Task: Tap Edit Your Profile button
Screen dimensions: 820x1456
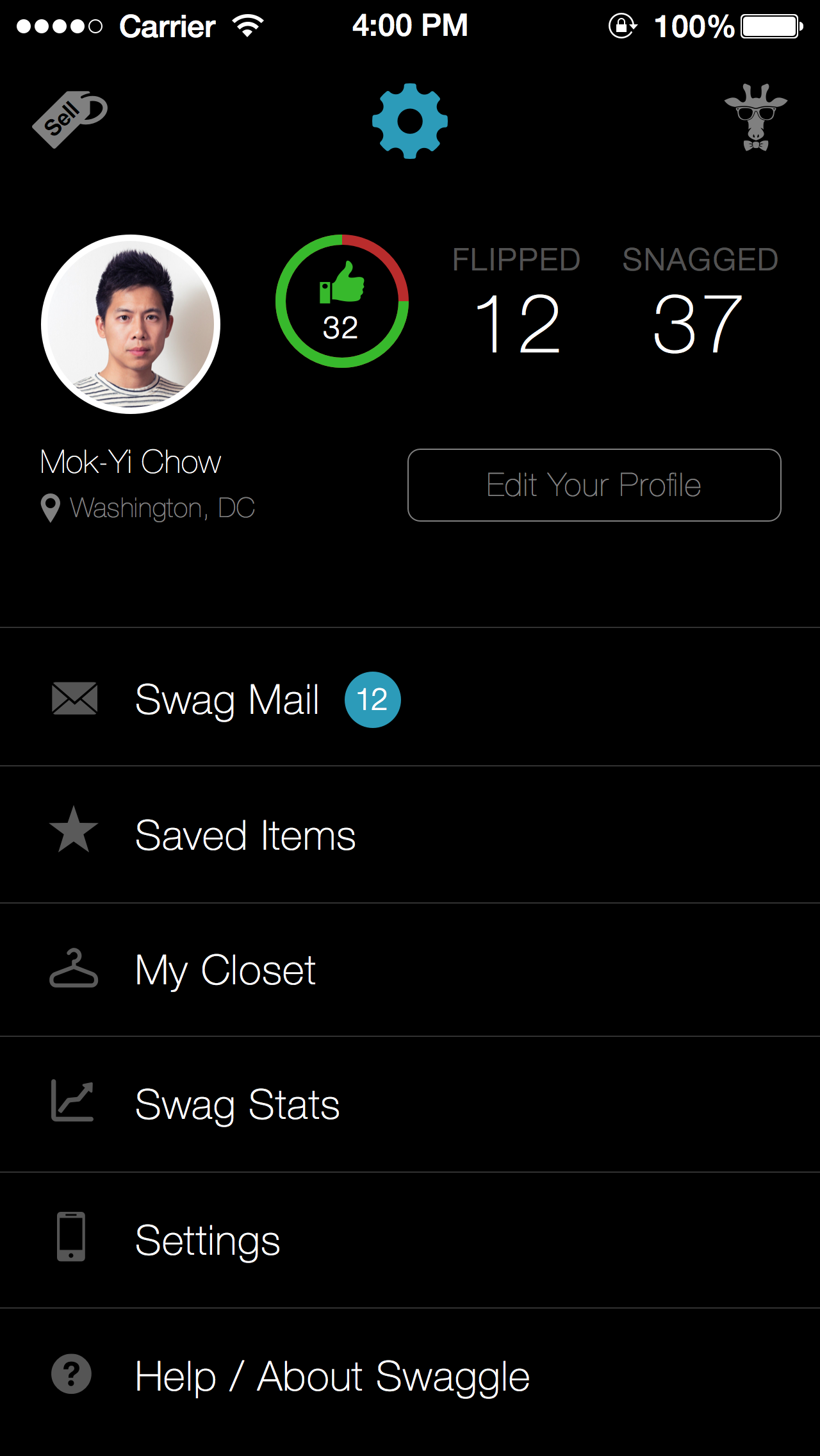Action: coord(594,485)
